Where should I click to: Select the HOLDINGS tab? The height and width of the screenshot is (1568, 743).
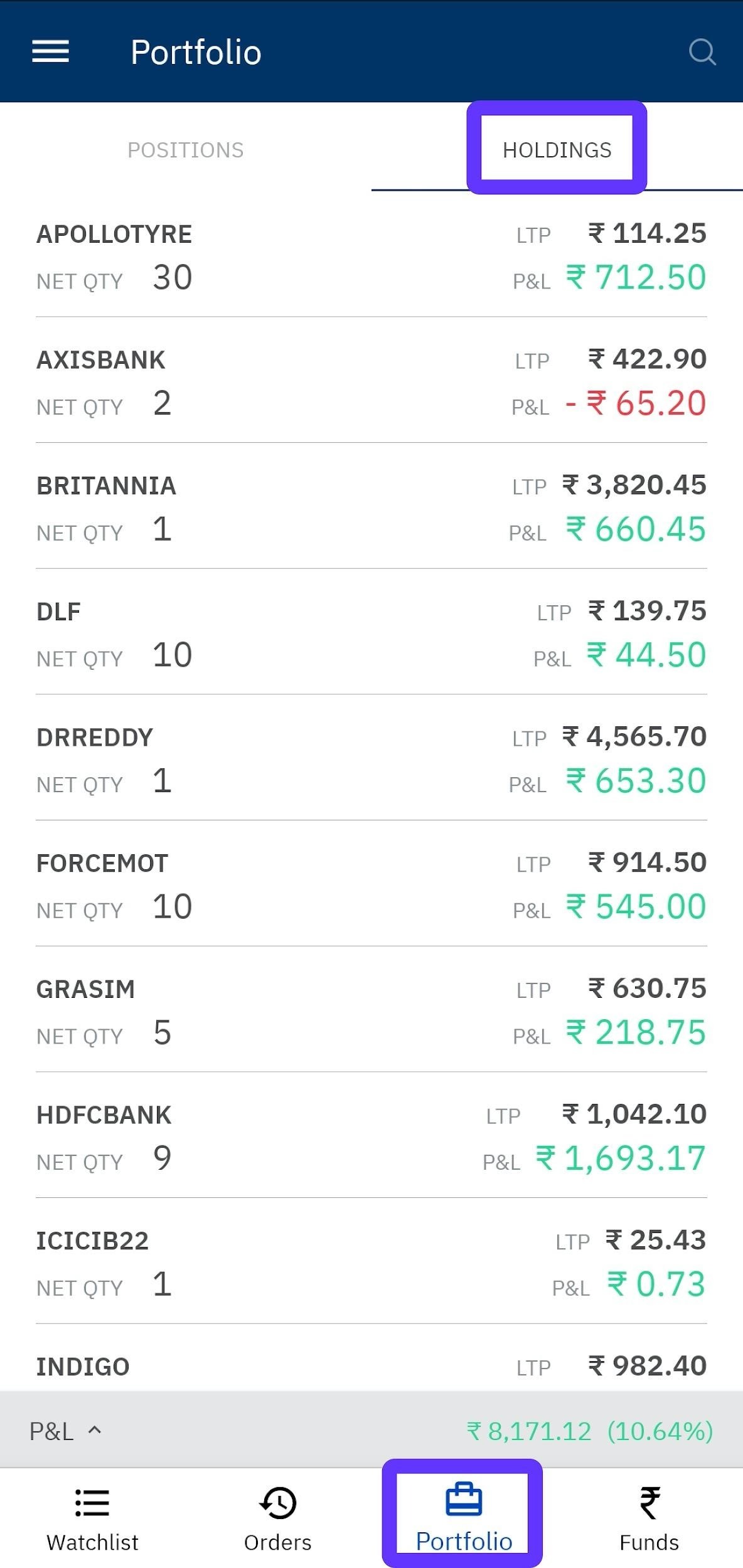(556, 149)
